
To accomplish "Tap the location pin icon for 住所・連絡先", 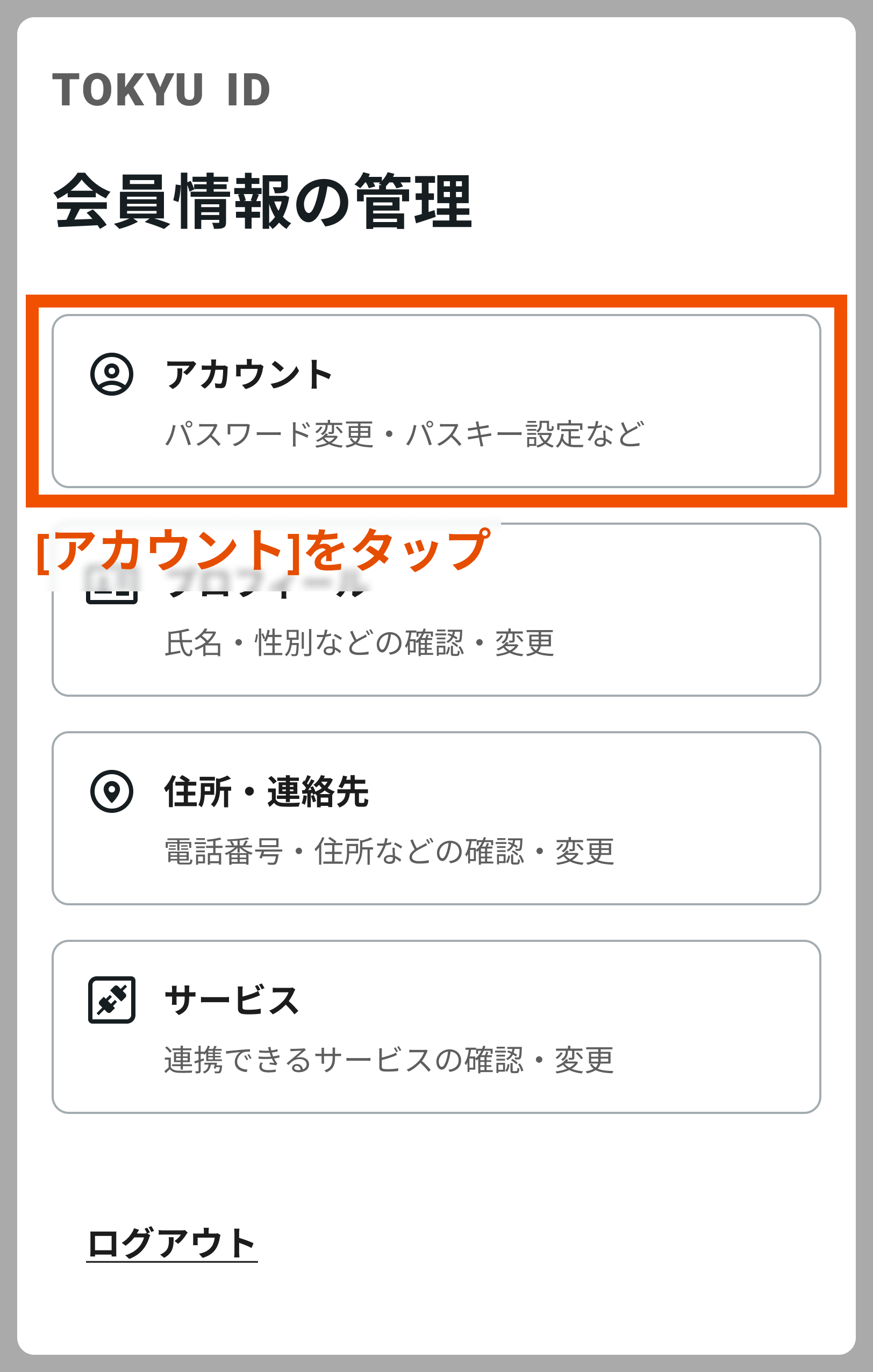I will click(112, 792).
